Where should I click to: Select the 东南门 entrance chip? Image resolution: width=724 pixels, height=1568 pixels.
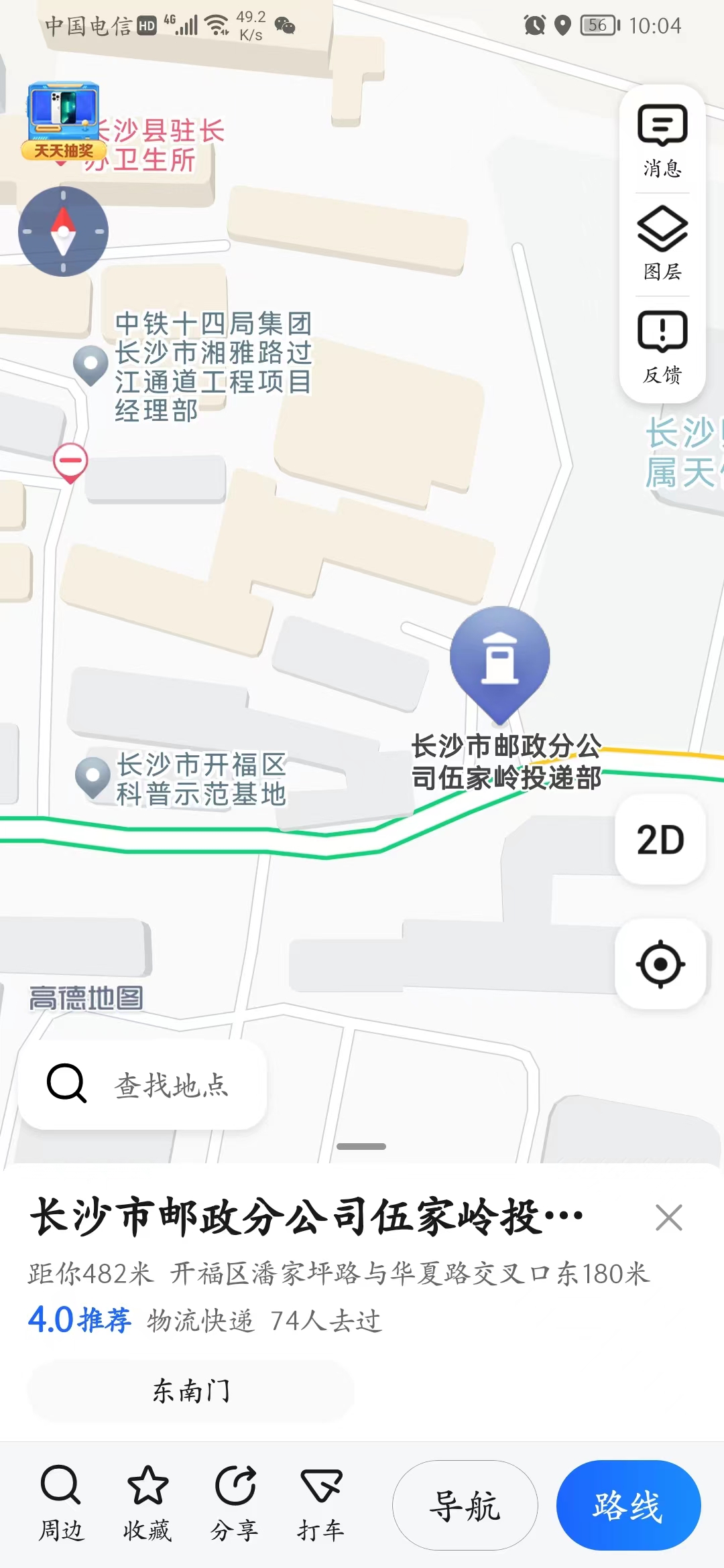191,1391
